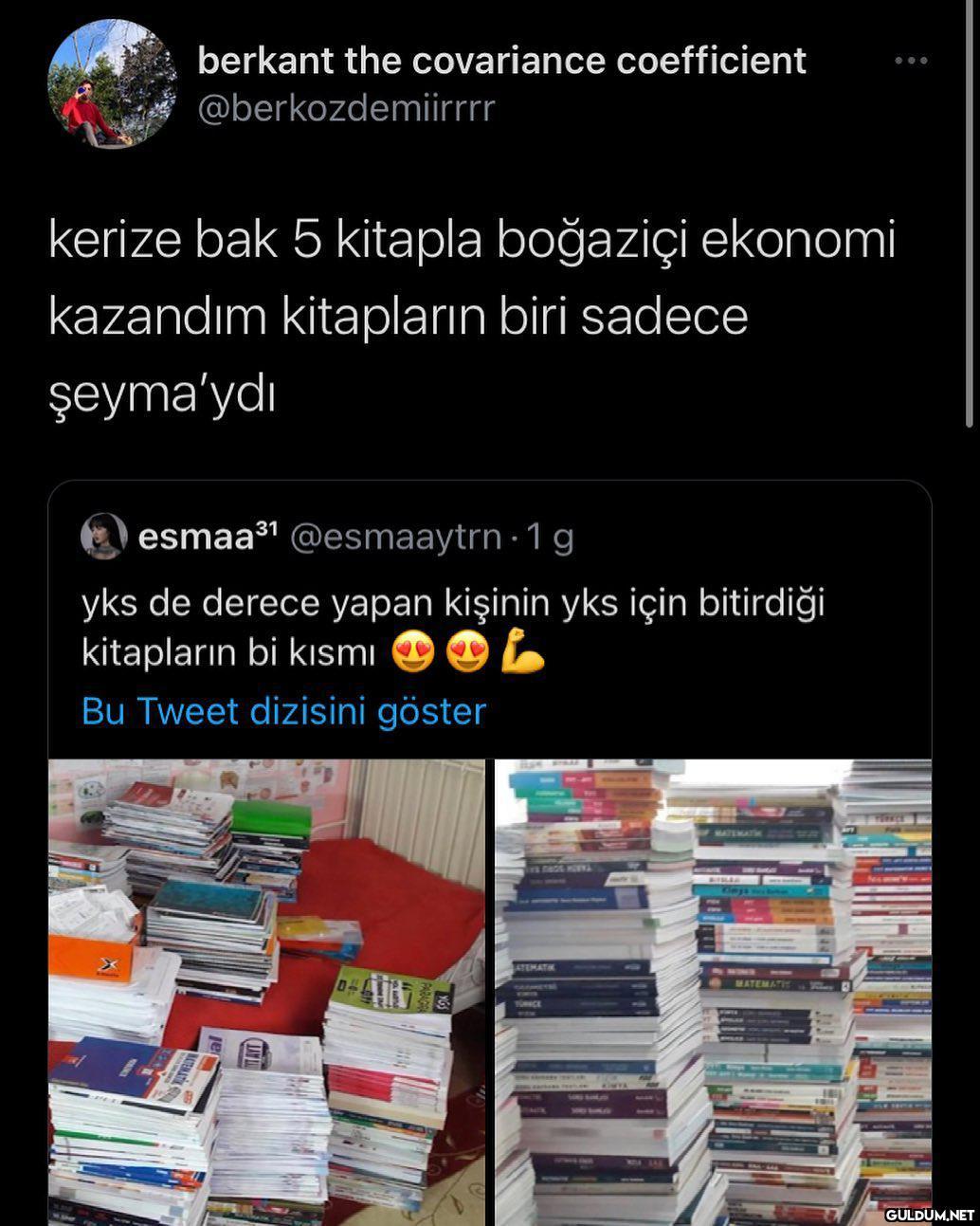Open the tweet's three-dot overflow menu
The width and height of the screenshot is (980, 1226).
911,62
